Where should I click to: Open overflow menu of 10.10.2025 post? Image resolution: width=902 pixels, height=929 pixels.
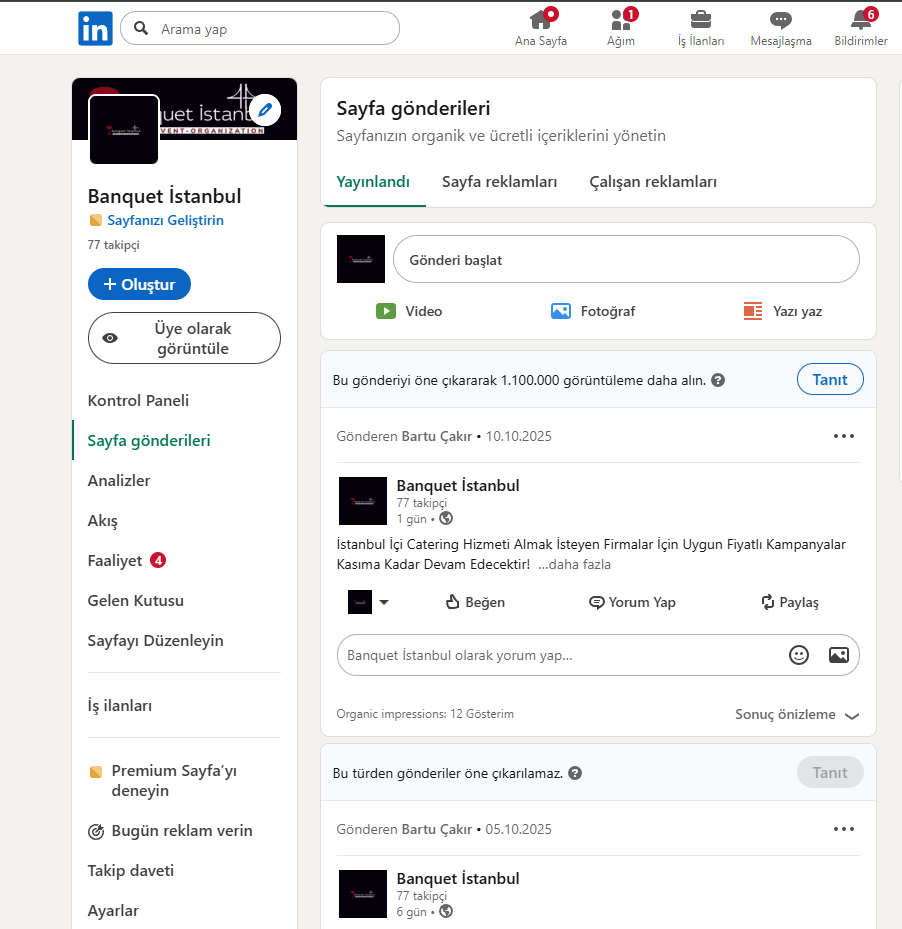(x=844, y=436)
